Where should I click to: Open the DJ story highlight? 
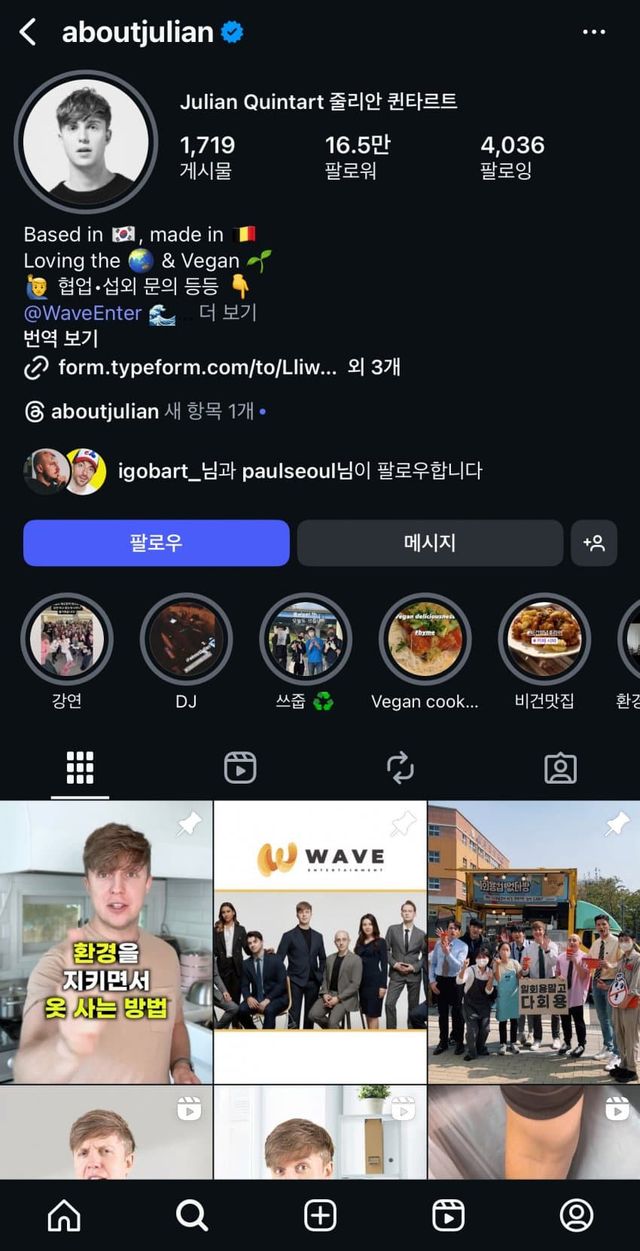pyautogui.click(x=186, y=640)
